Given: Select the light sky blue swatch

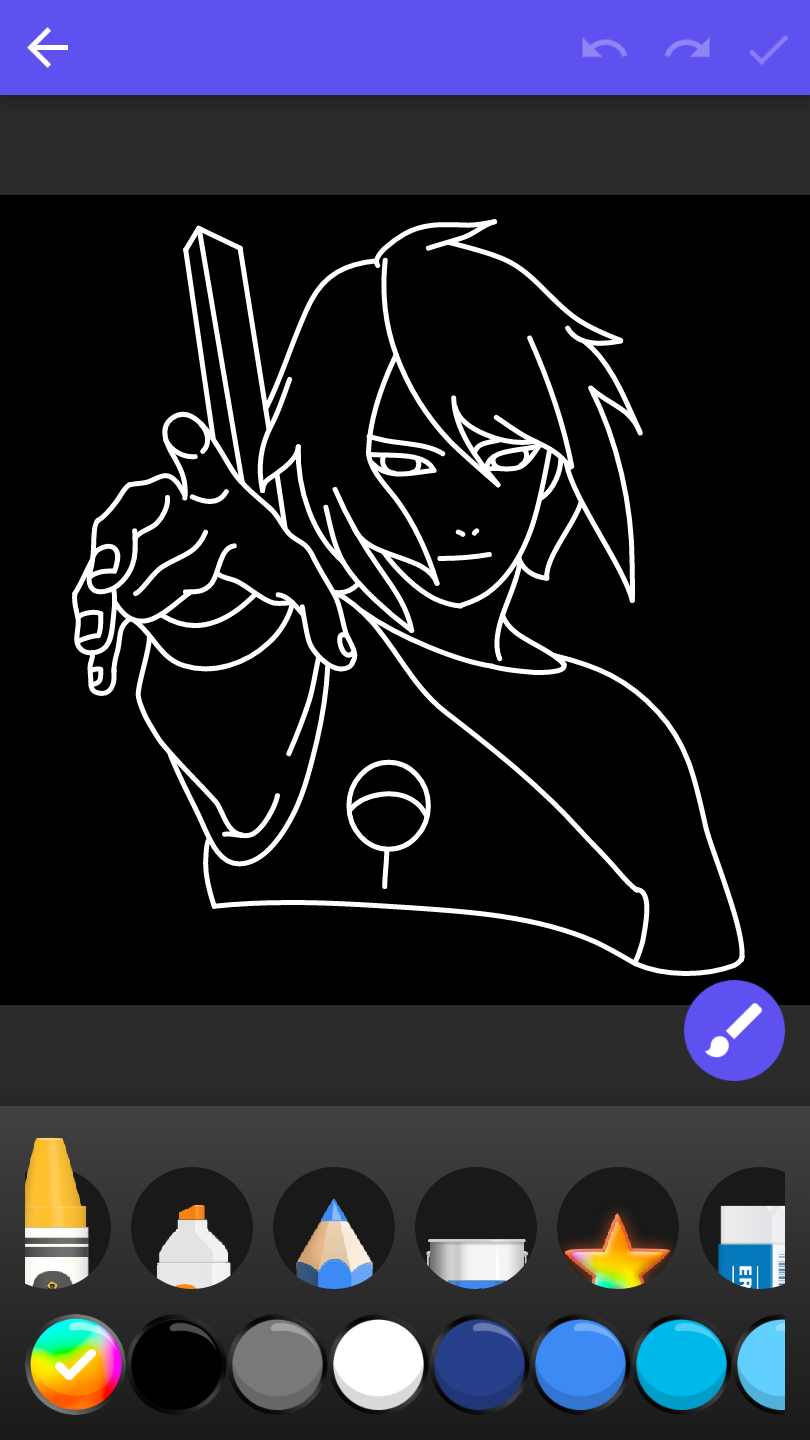Looking at the screenshot, I should (765, 1364).
